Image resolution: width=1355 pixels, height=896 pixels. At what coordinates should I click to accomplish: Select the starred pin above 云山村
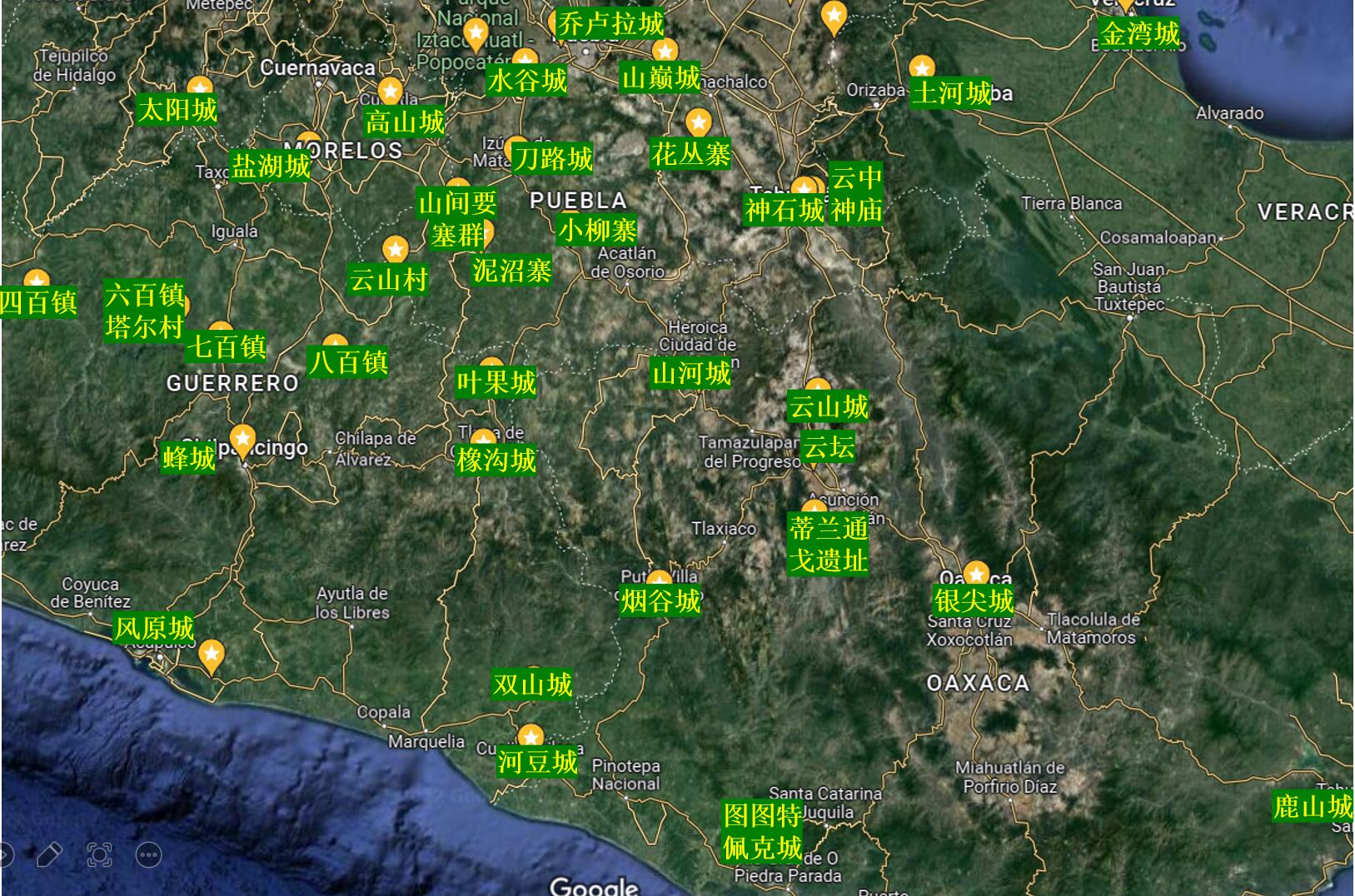tap(395, 249)
